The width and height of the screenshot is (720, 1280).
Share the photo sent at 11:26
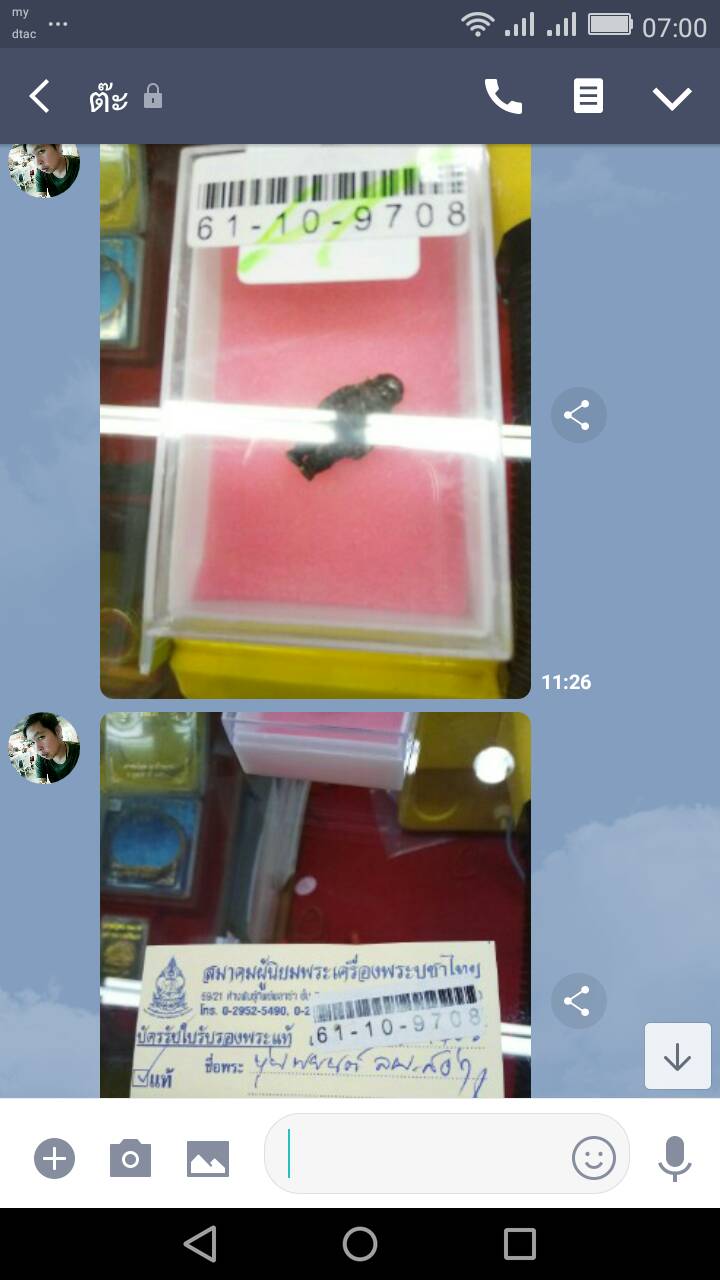click(x=578, y=415)
